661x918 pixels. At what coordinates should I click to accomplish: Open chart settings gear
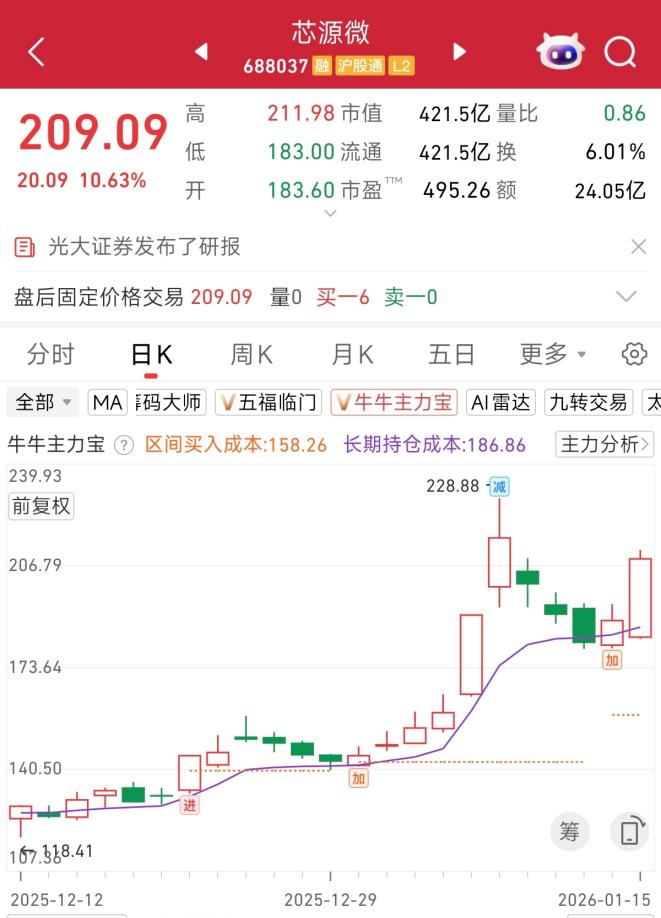[x=634, y=354]
